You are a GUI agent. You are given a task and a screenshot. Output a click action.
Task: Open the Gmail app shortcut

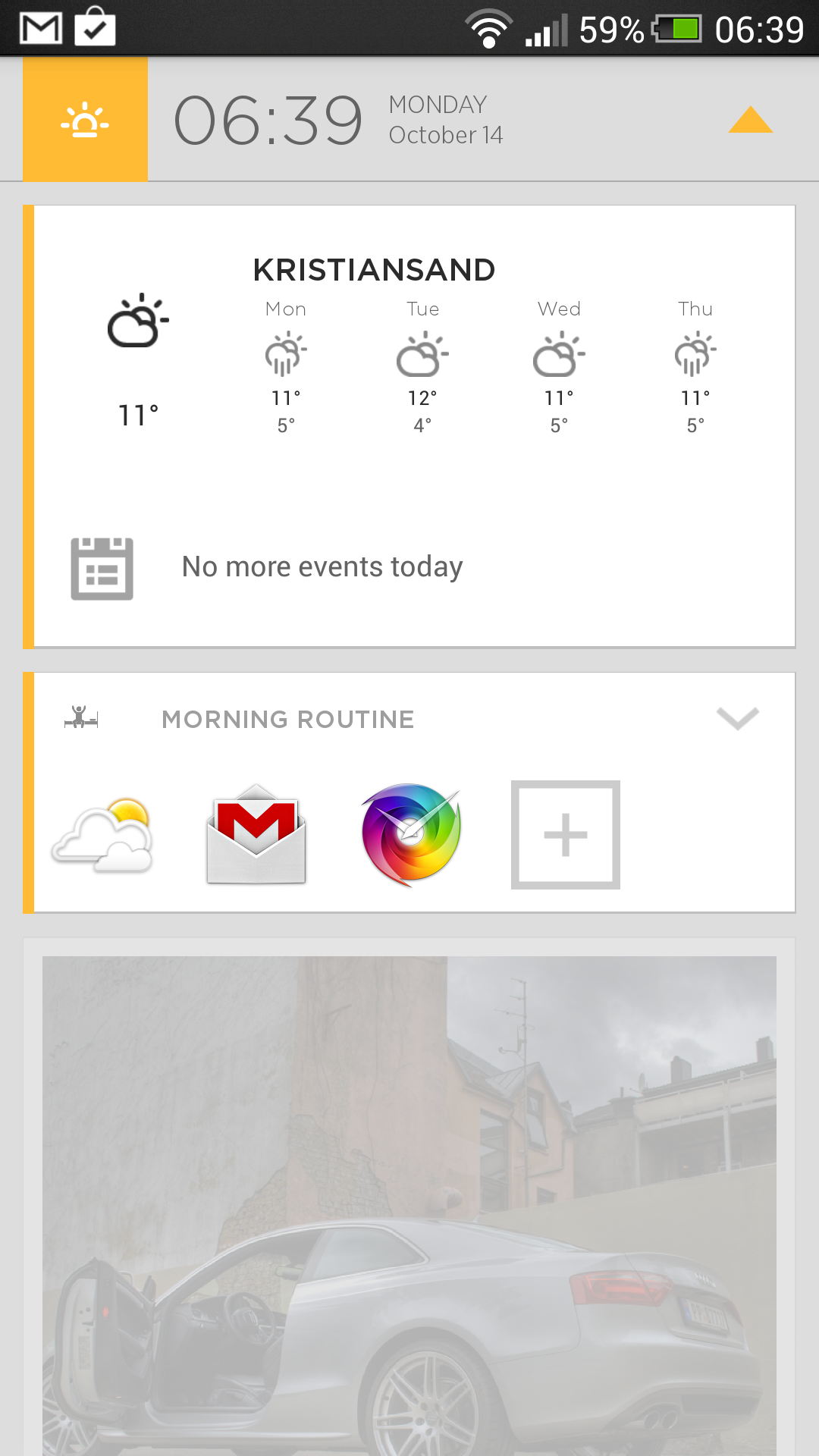[256, 834]
